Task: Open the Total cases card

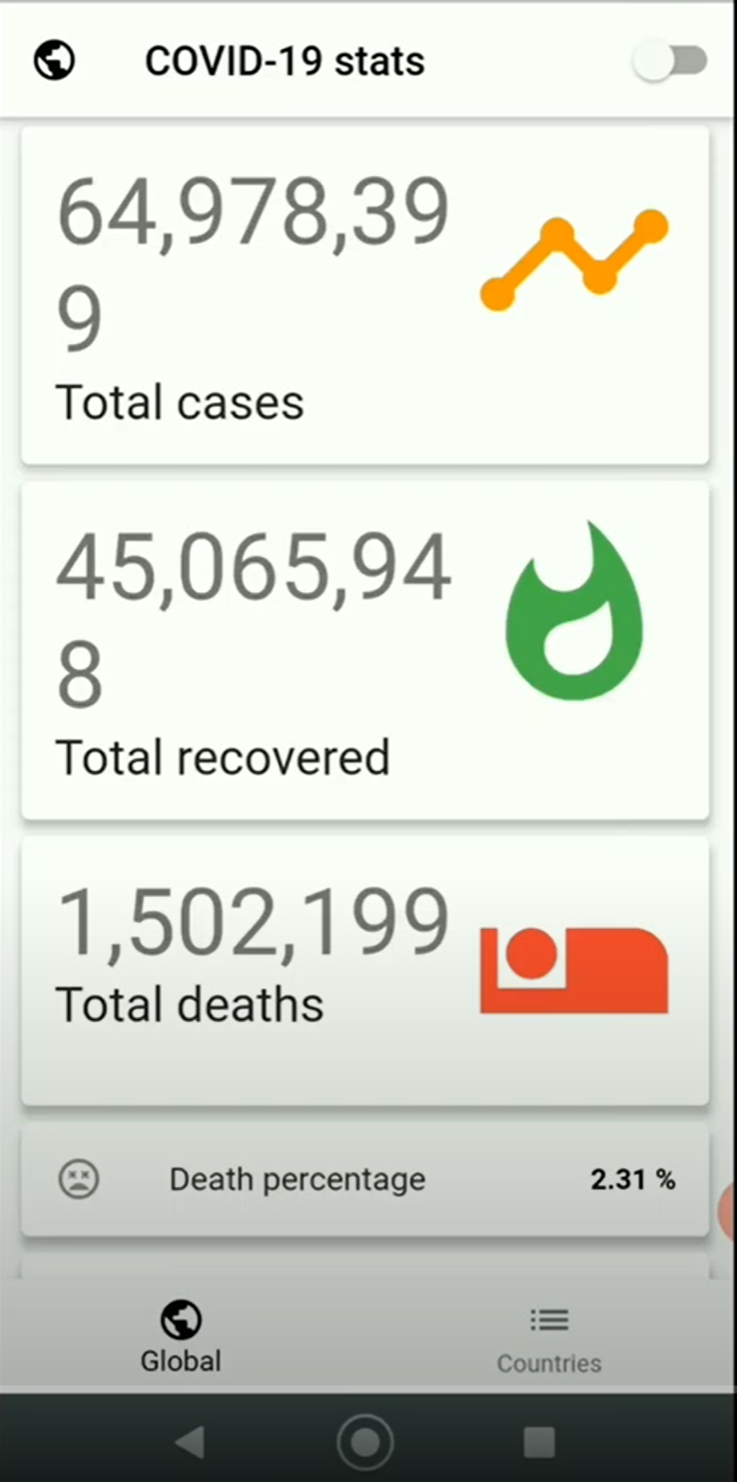Action: pyautogui.click(x=365, y=294)
